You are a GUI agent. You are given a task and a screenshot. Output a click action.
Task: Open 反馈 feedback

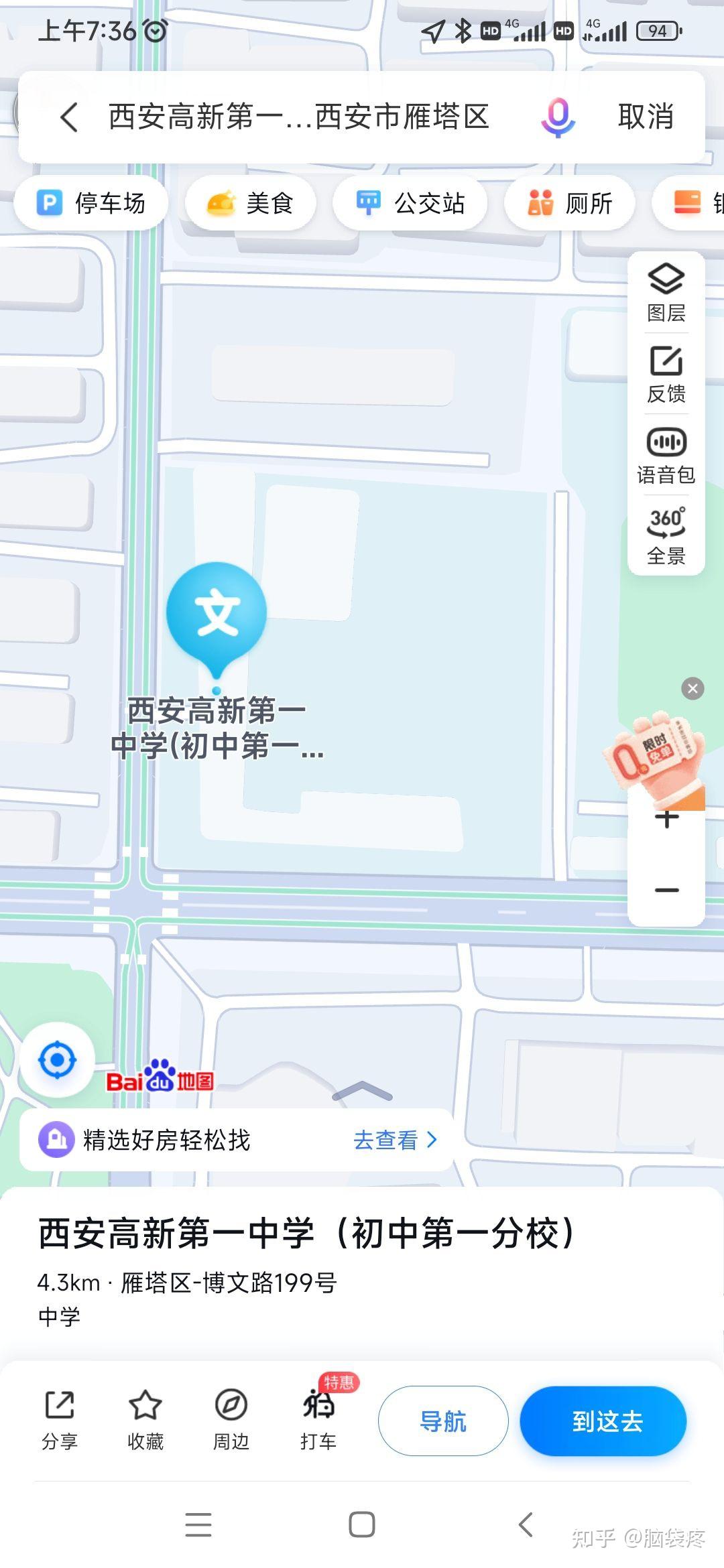pos(666,375)
